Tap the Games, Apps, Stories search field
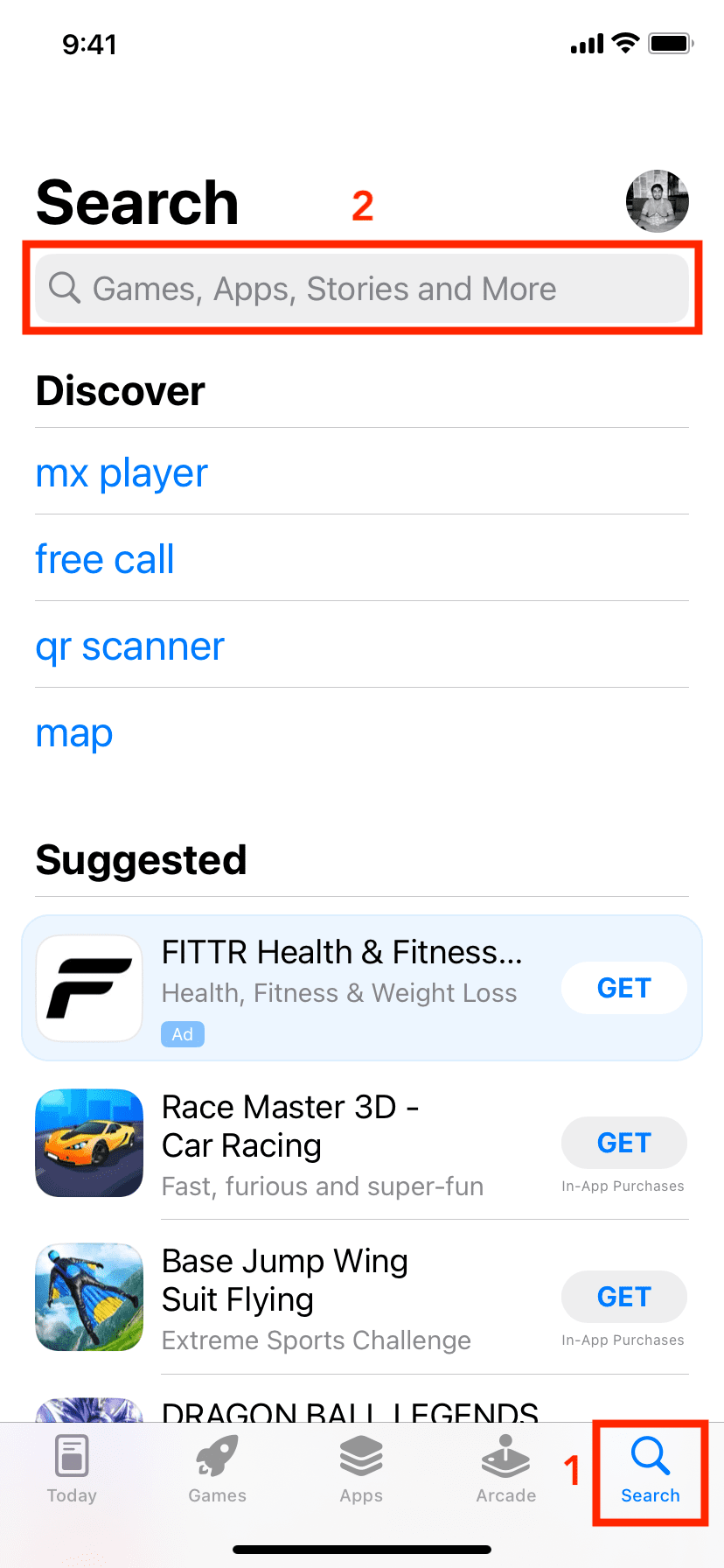The image size is (724, 1568). (361, 289)
